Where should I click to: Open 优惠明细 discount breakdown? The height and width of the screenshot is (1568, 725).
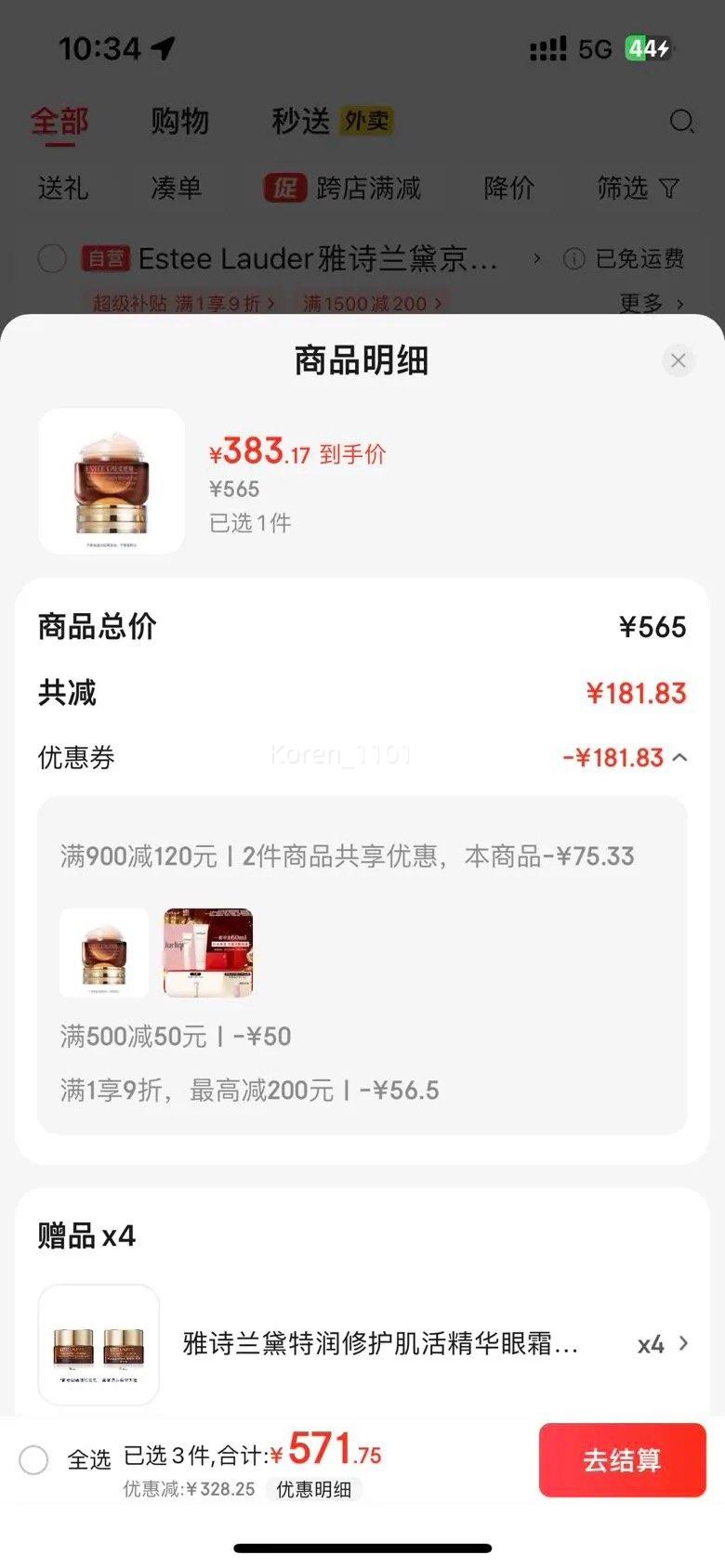click(x=313, y=1489)
